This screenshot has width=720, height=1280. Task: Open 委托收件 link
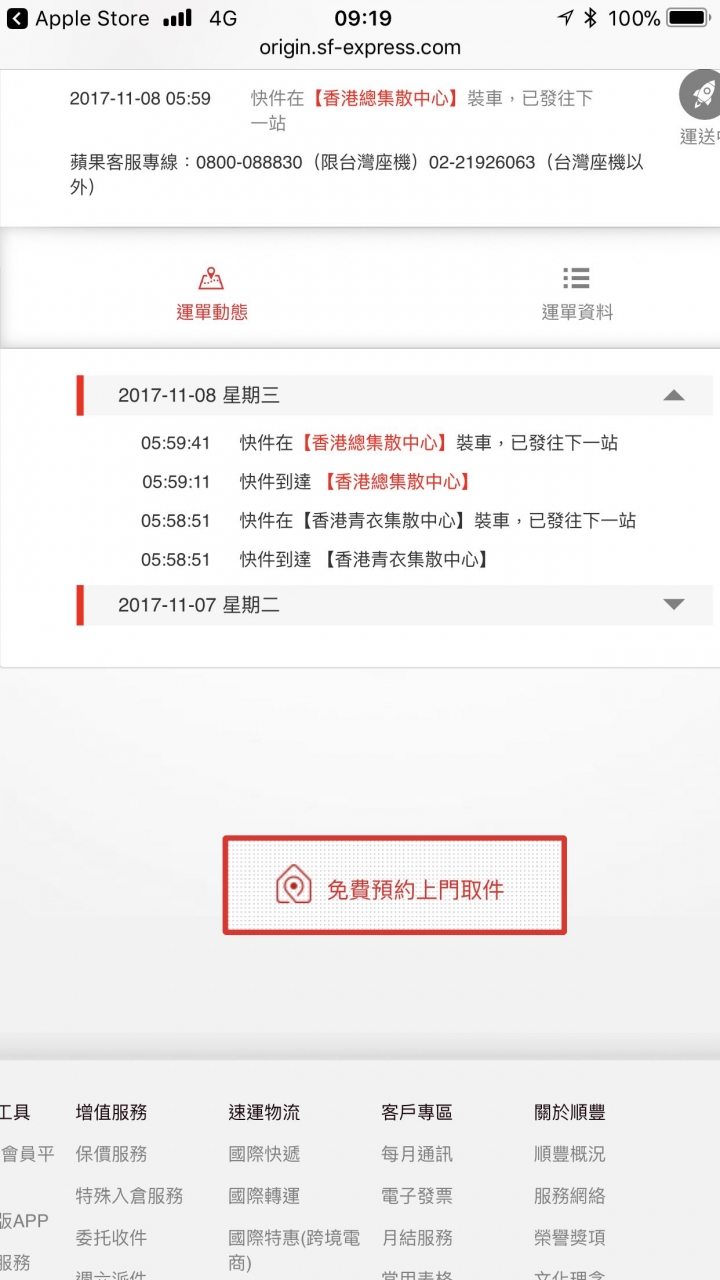click(111, 1238)
